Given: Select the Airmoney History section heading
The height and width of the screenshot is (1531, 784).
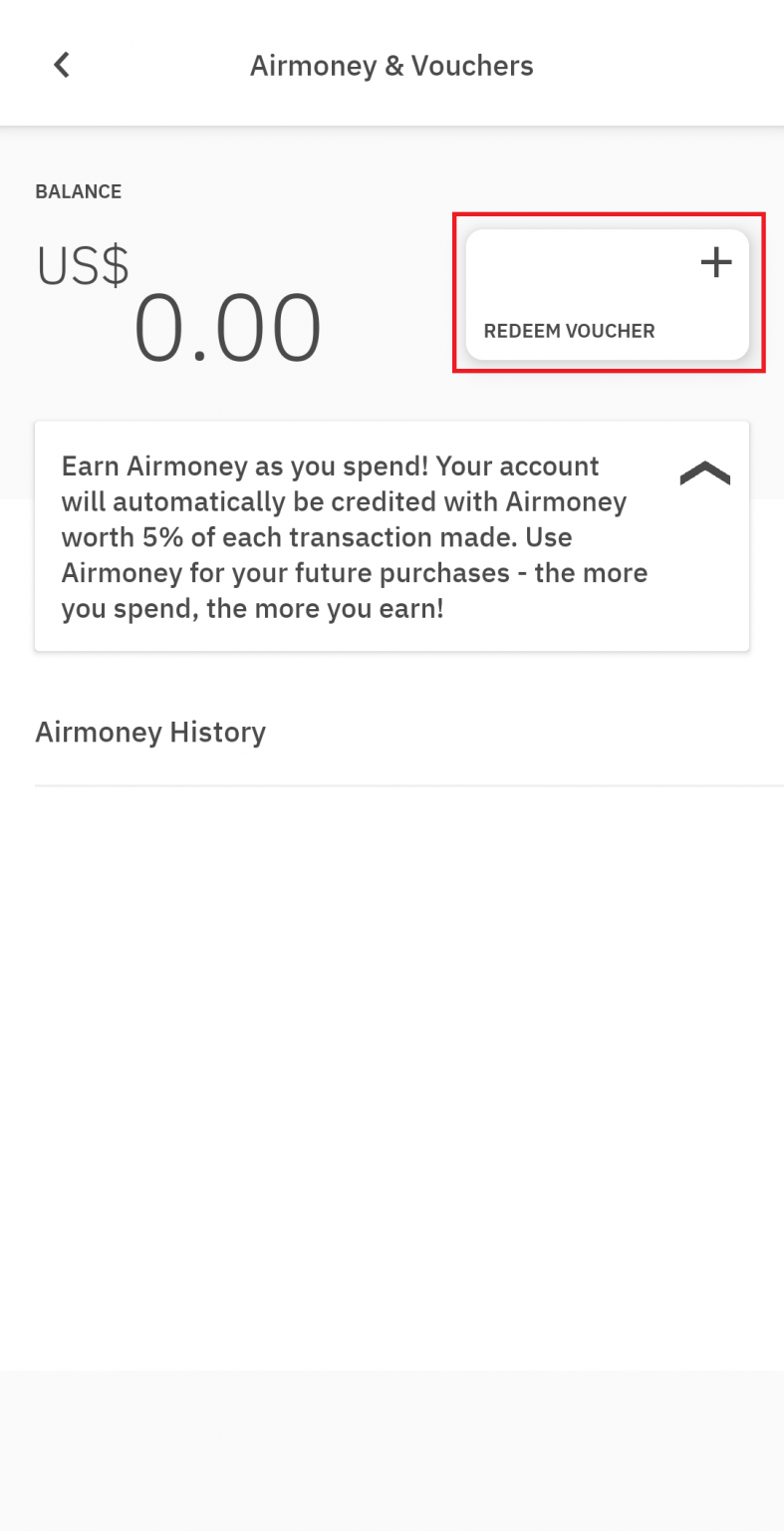Looking at the screenshot, I should [x=150, y=733].
